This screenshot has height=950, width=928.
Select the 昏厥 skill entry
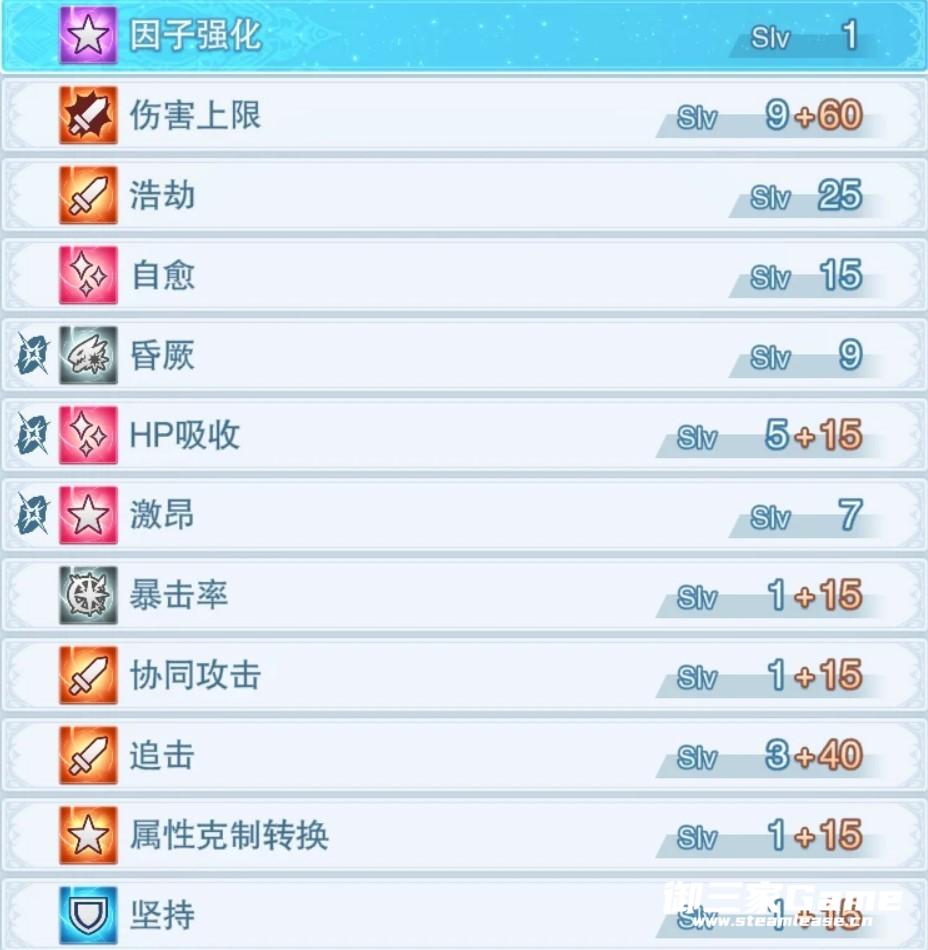464,356
